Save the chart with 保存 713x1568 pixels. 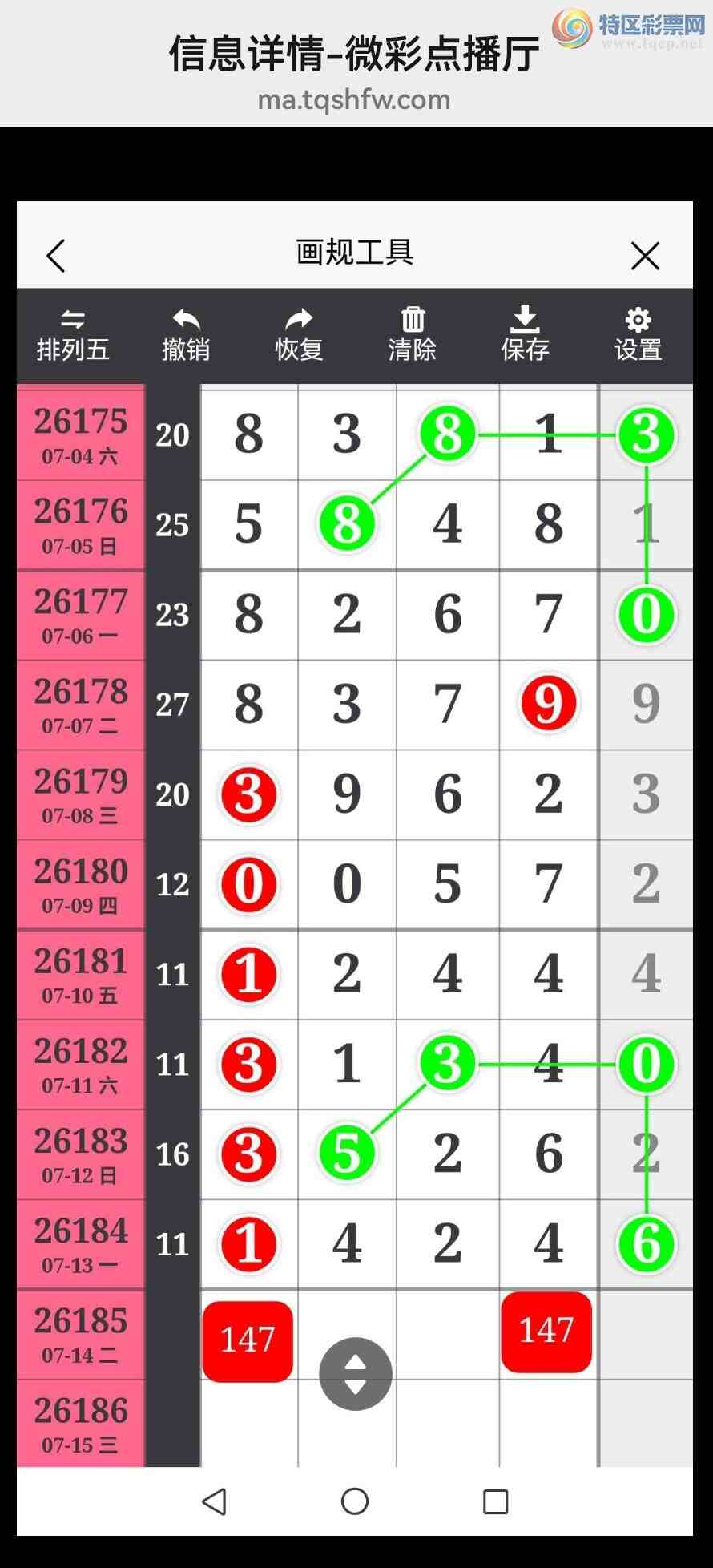tap(526, 336)
